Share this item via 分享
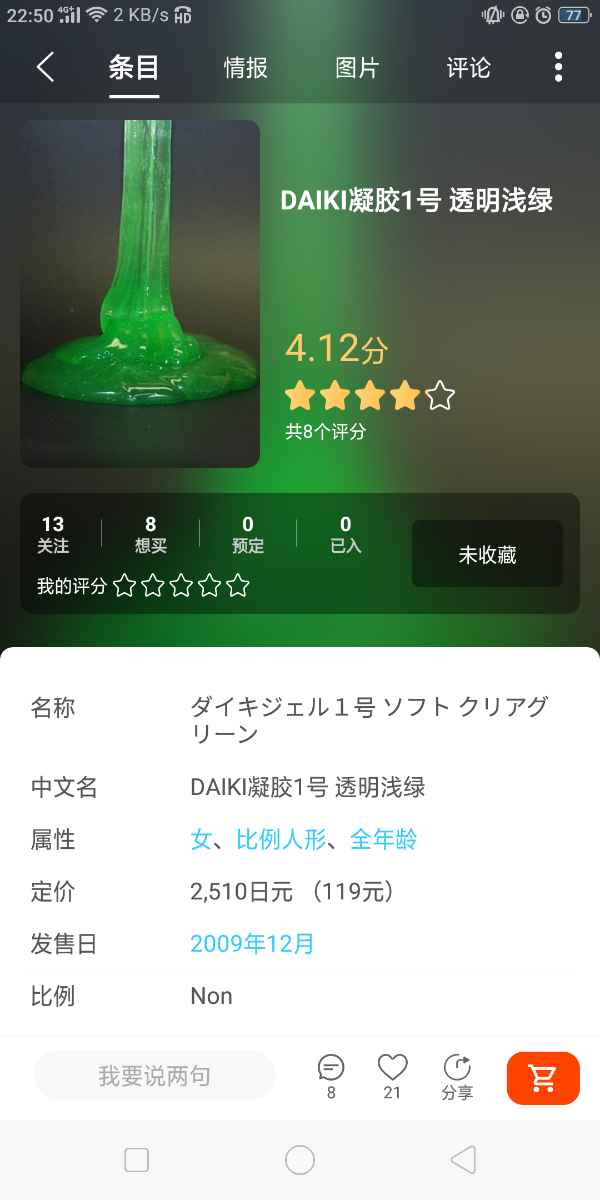 456,1076
